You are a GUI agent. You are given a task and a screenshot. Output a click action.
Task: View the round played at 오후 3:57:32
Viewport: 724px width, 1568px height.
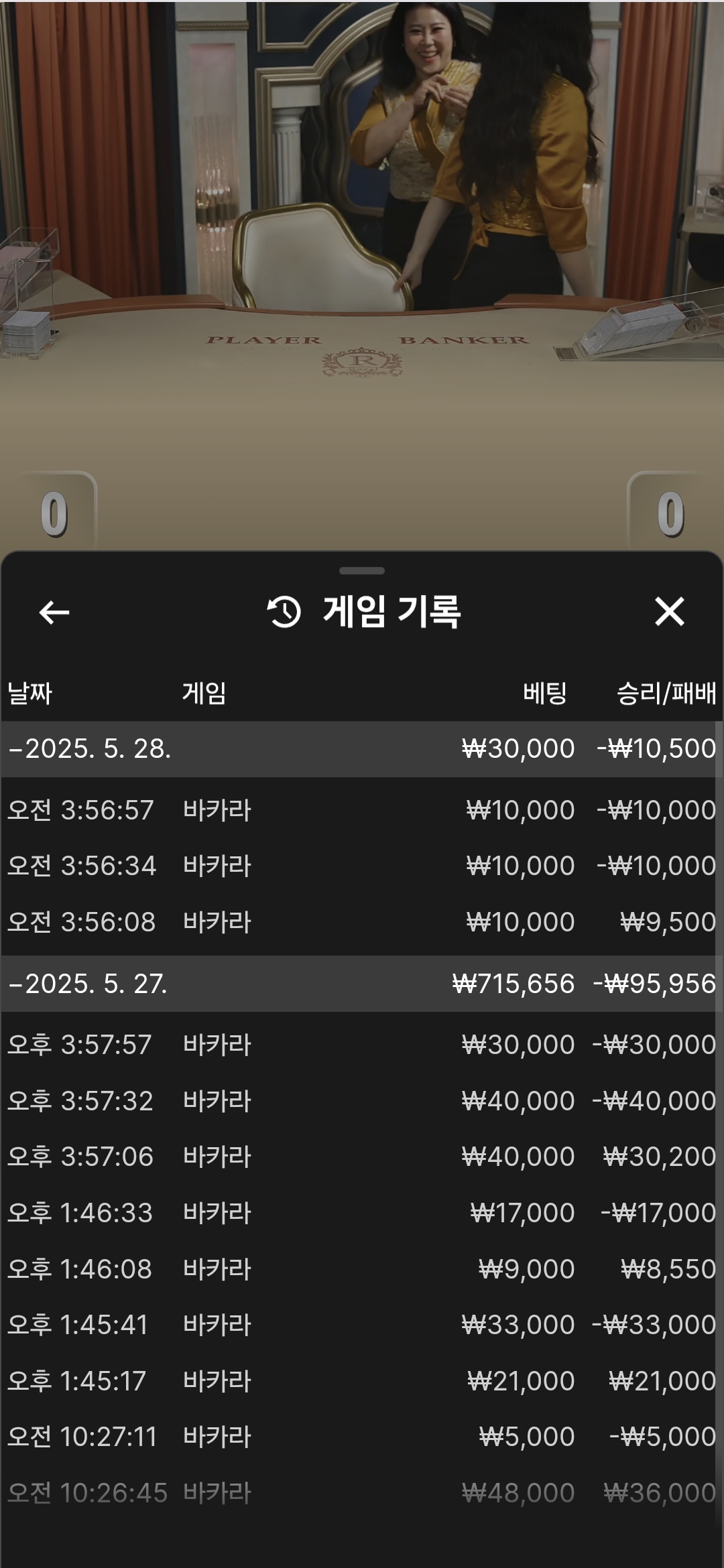tap(362, 1101)
